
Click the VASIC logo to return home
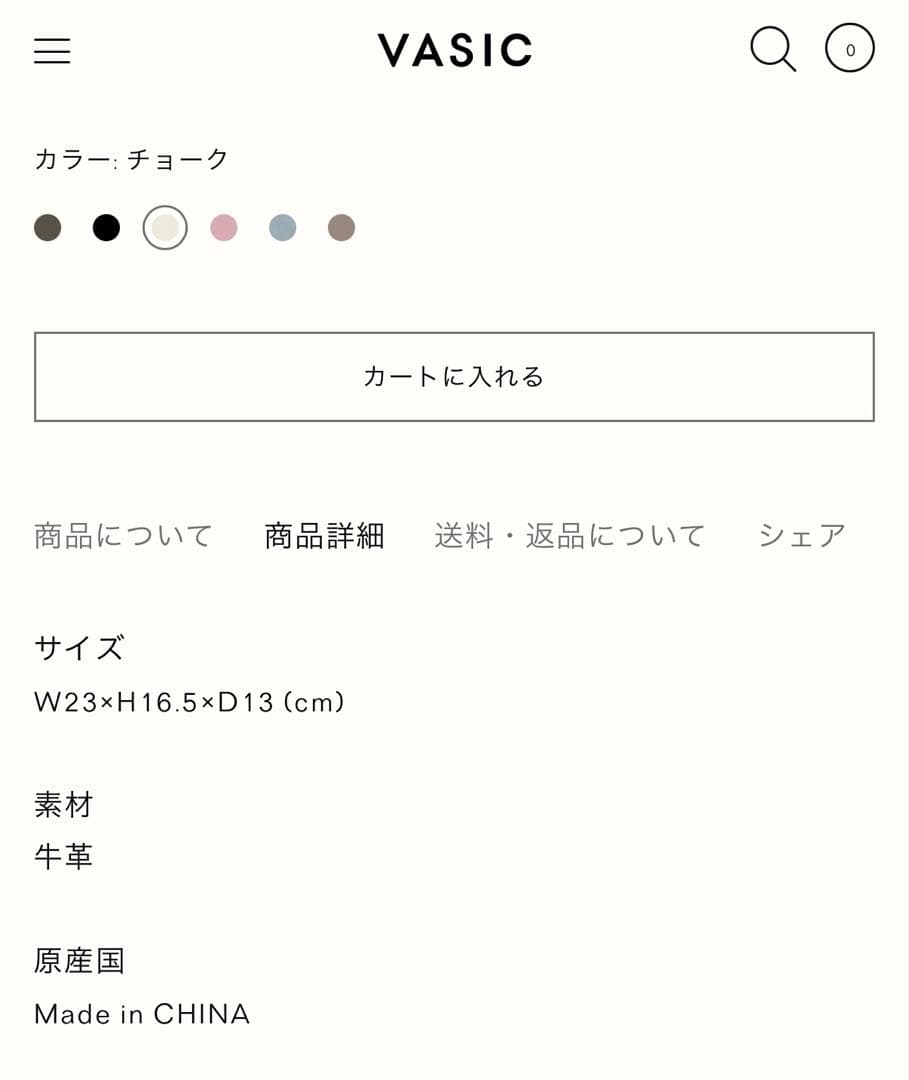click(454, 50)
